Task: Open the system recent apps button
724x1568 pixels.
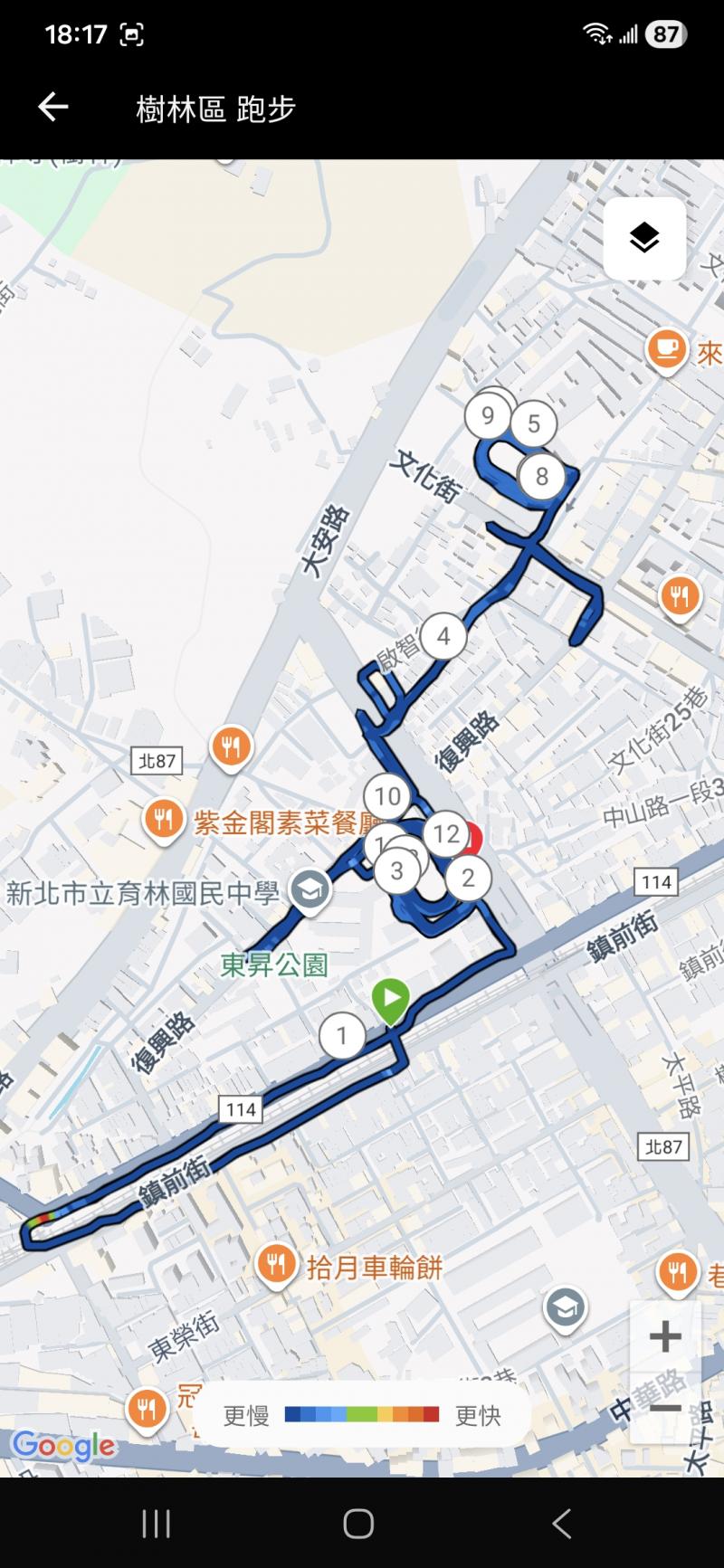Action: pyautogui.click(x=156, y=1524)
